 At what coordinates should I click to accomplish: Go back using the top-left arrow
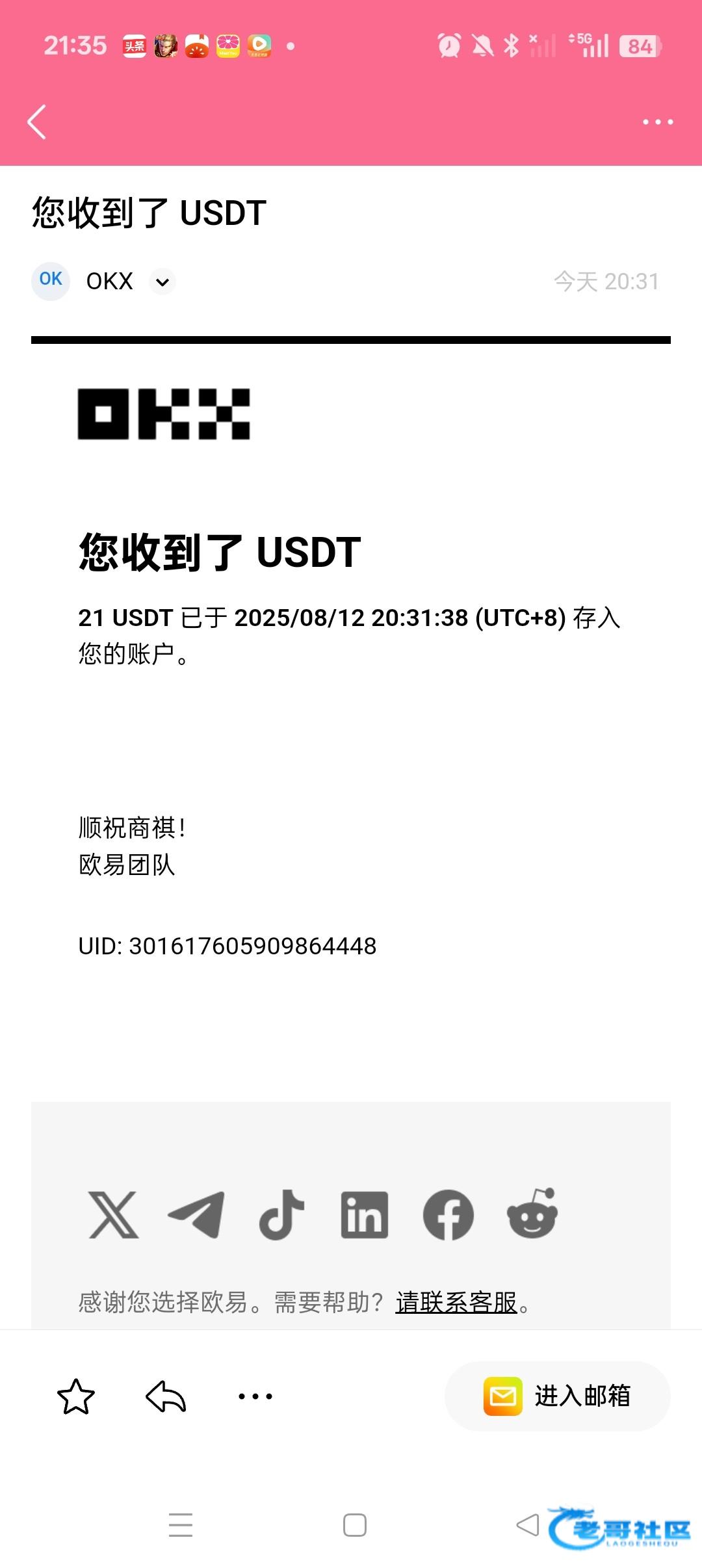37,122
